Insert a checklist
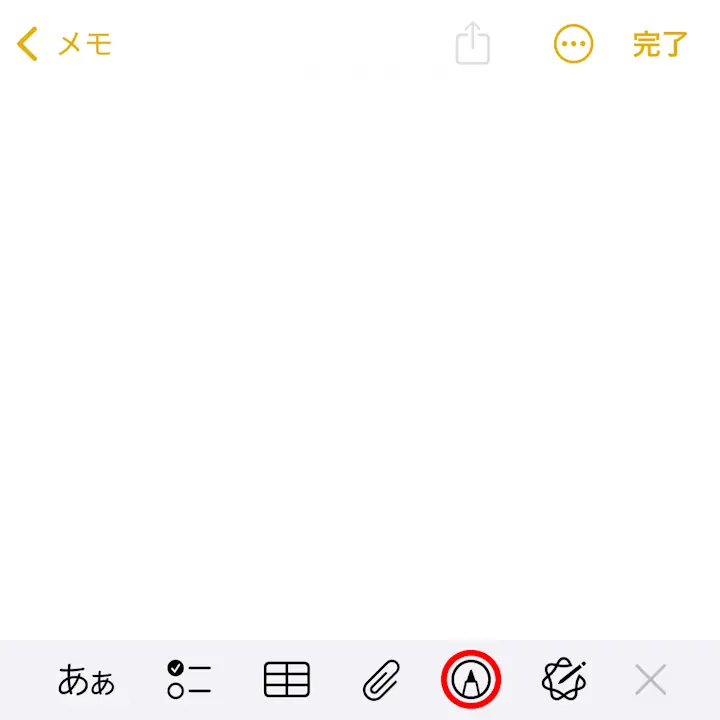 (189, 680)
